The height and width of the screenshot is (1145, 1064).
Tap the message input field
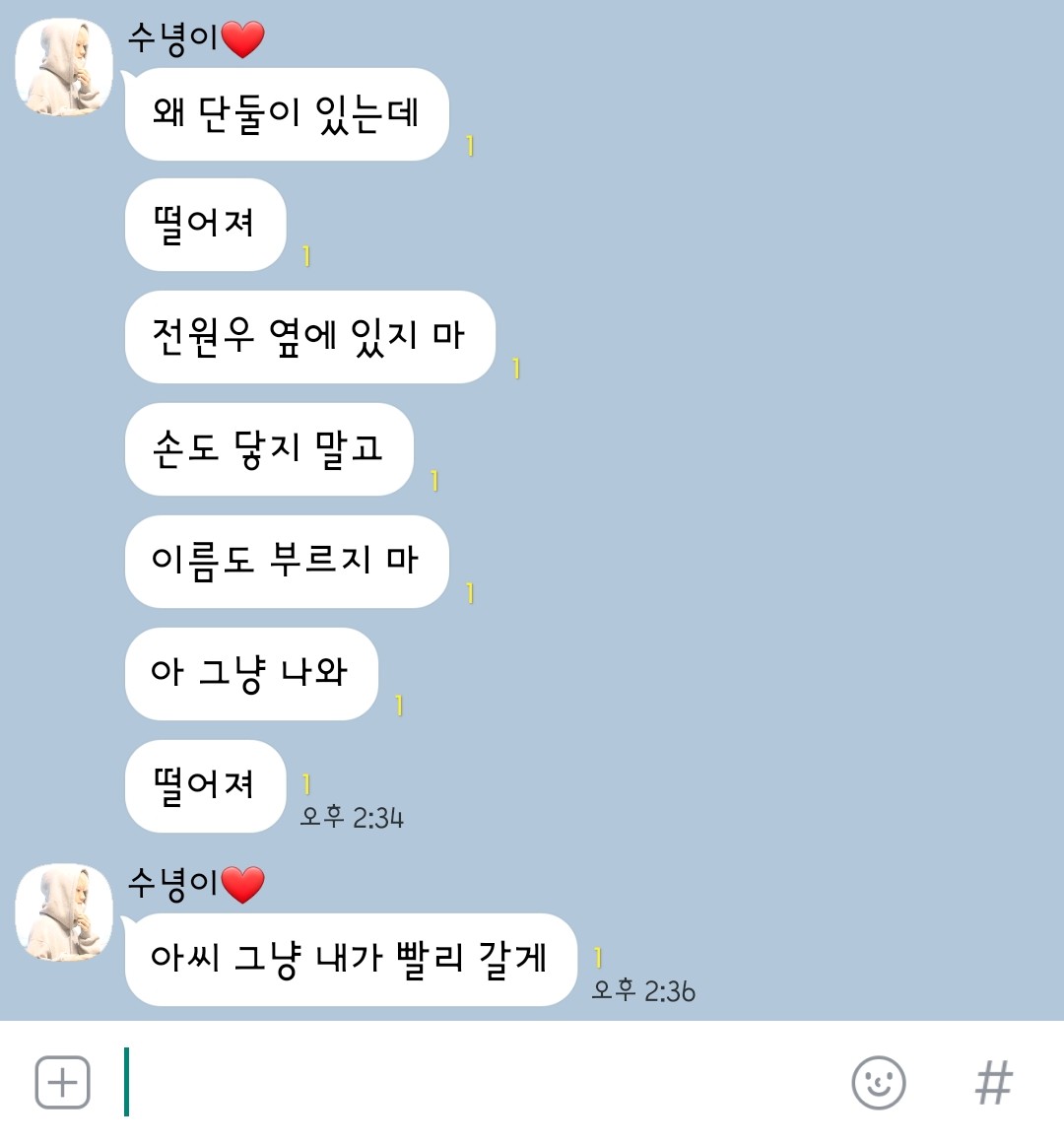coord(473,1083)
